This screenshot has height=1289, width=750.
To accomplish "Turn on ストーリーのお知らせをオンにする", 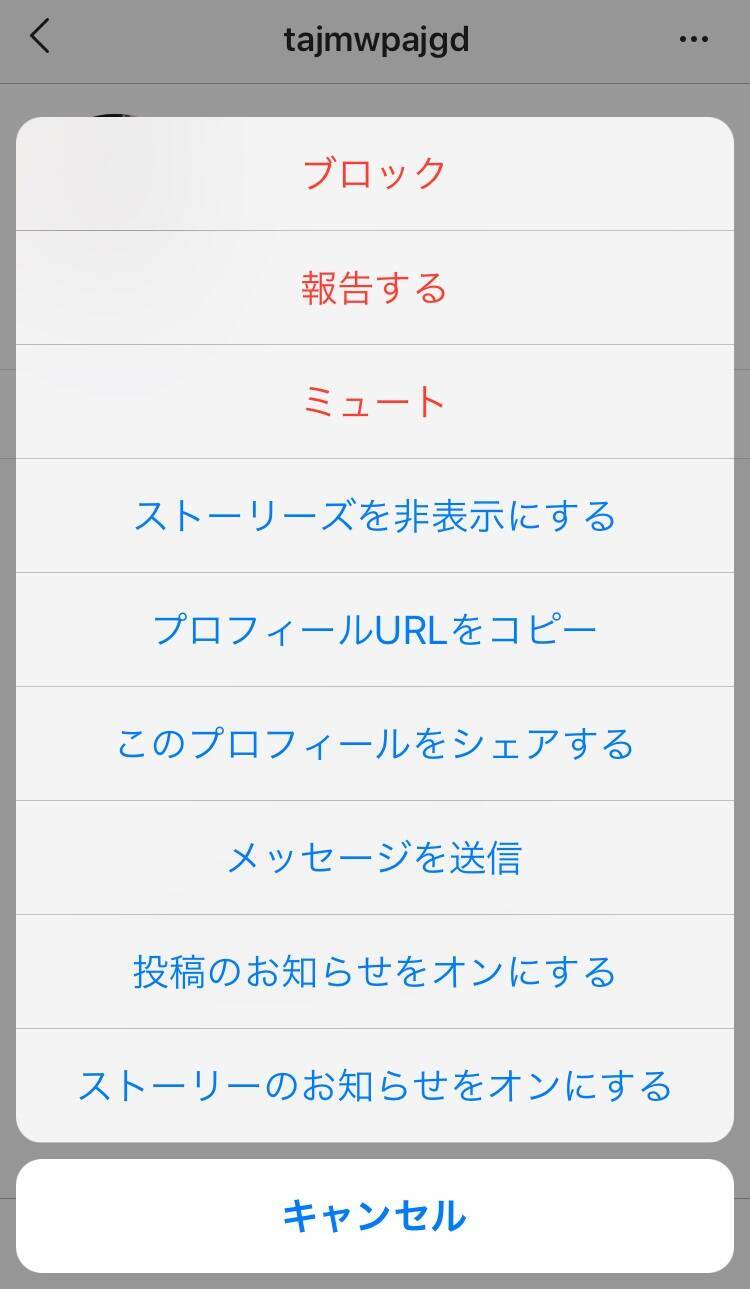I will click(375, 1086).
